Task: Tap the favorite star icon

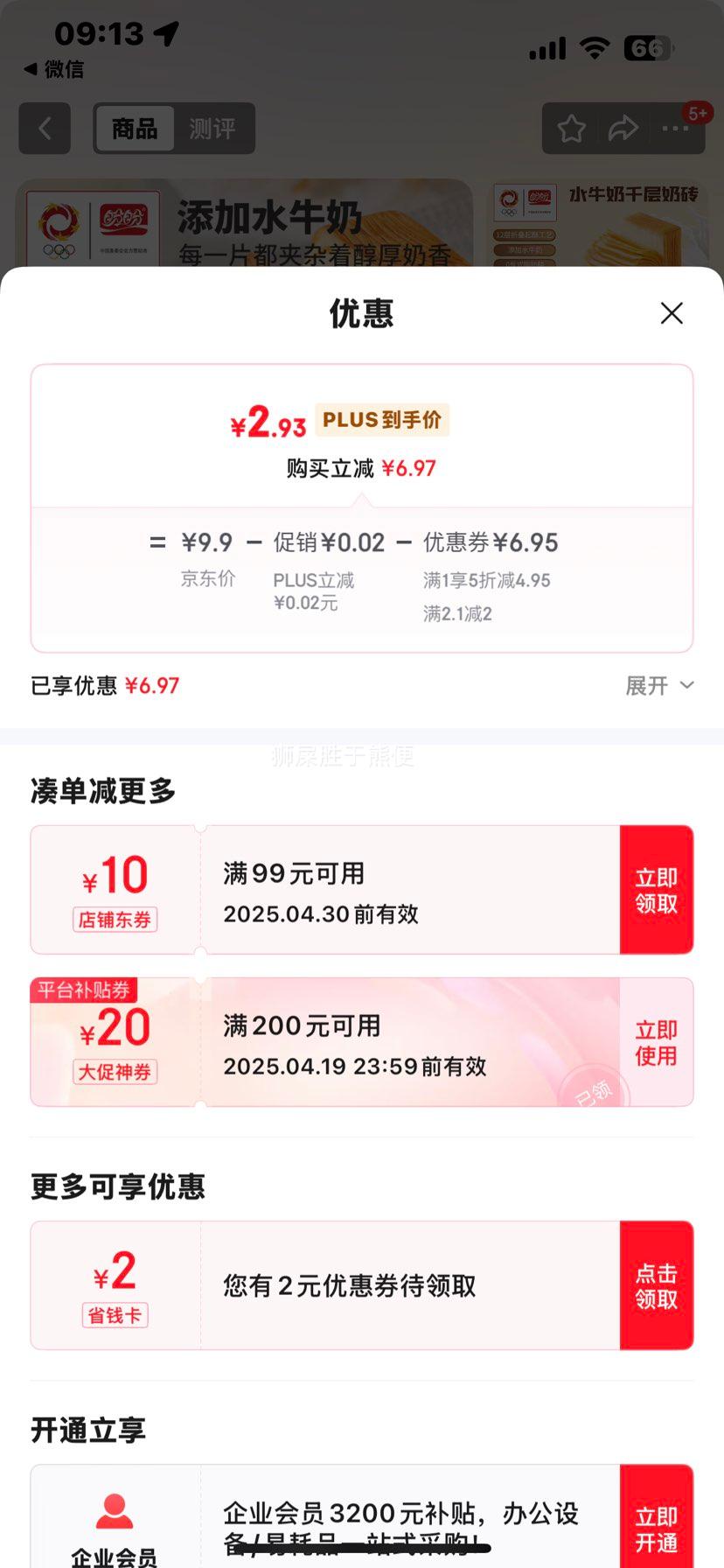Action: point(571,129)
